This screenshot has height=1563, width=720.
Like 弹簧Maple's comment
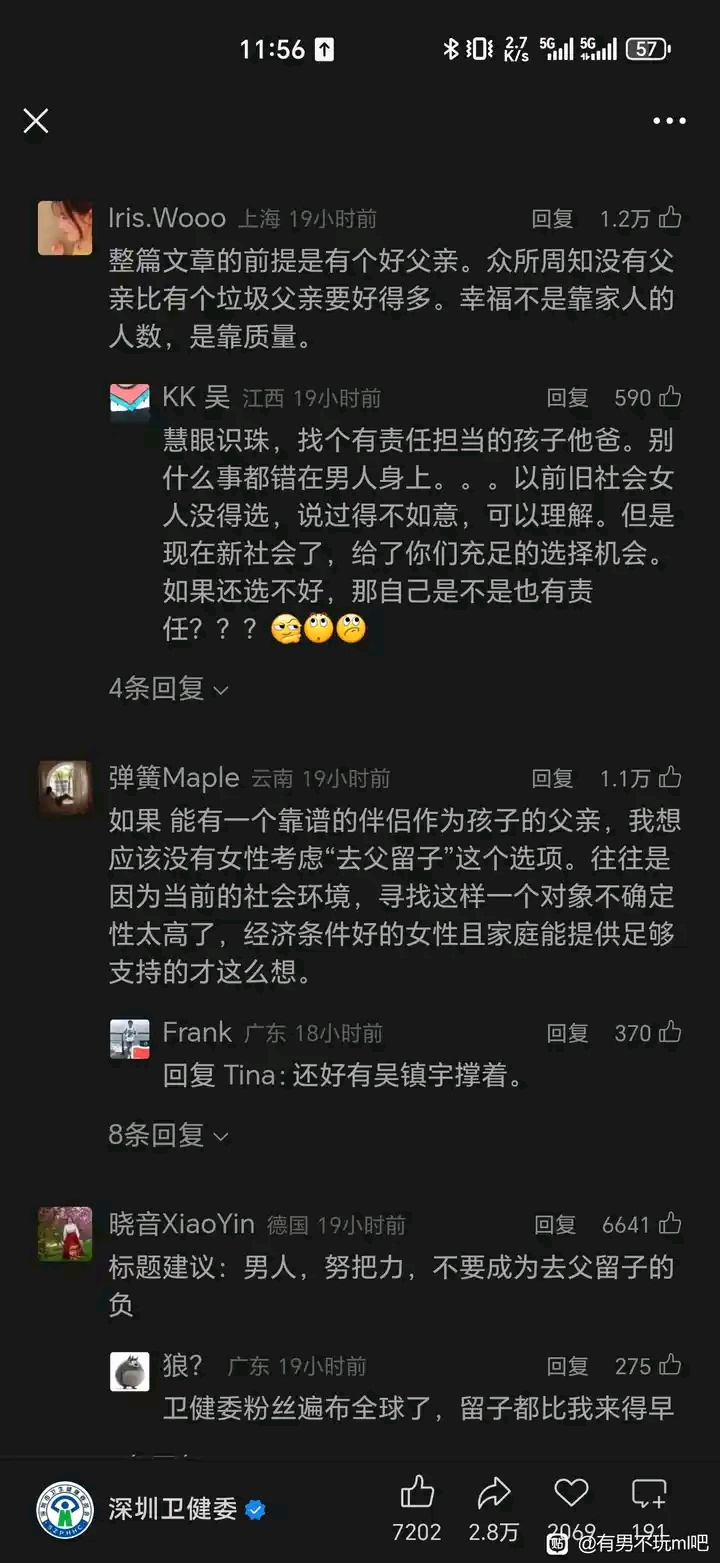tap(670, 778)
